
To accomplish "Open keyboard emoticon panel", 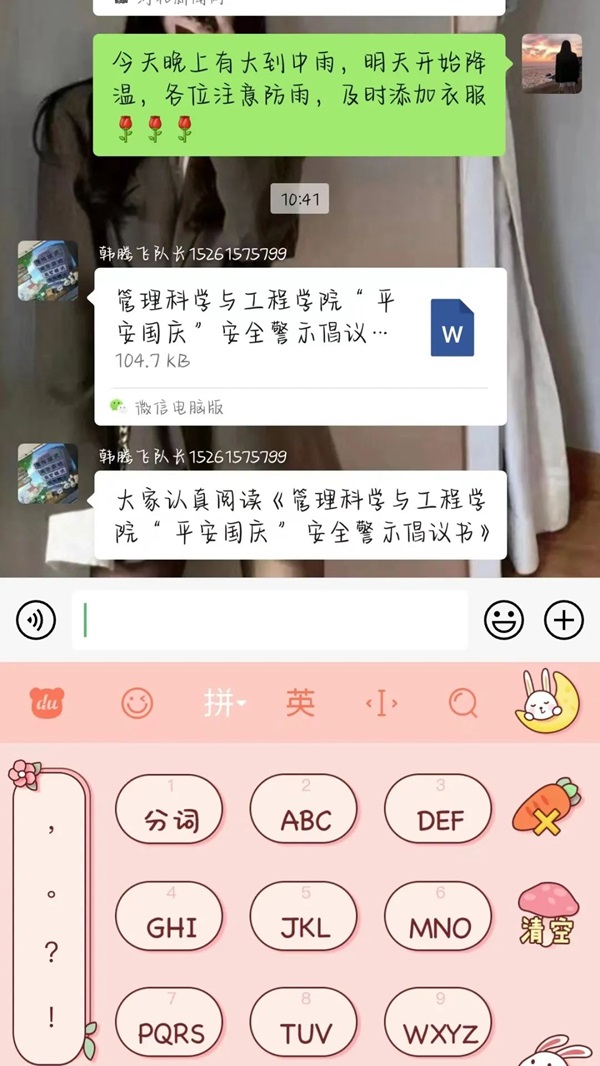I will (137, 703).
